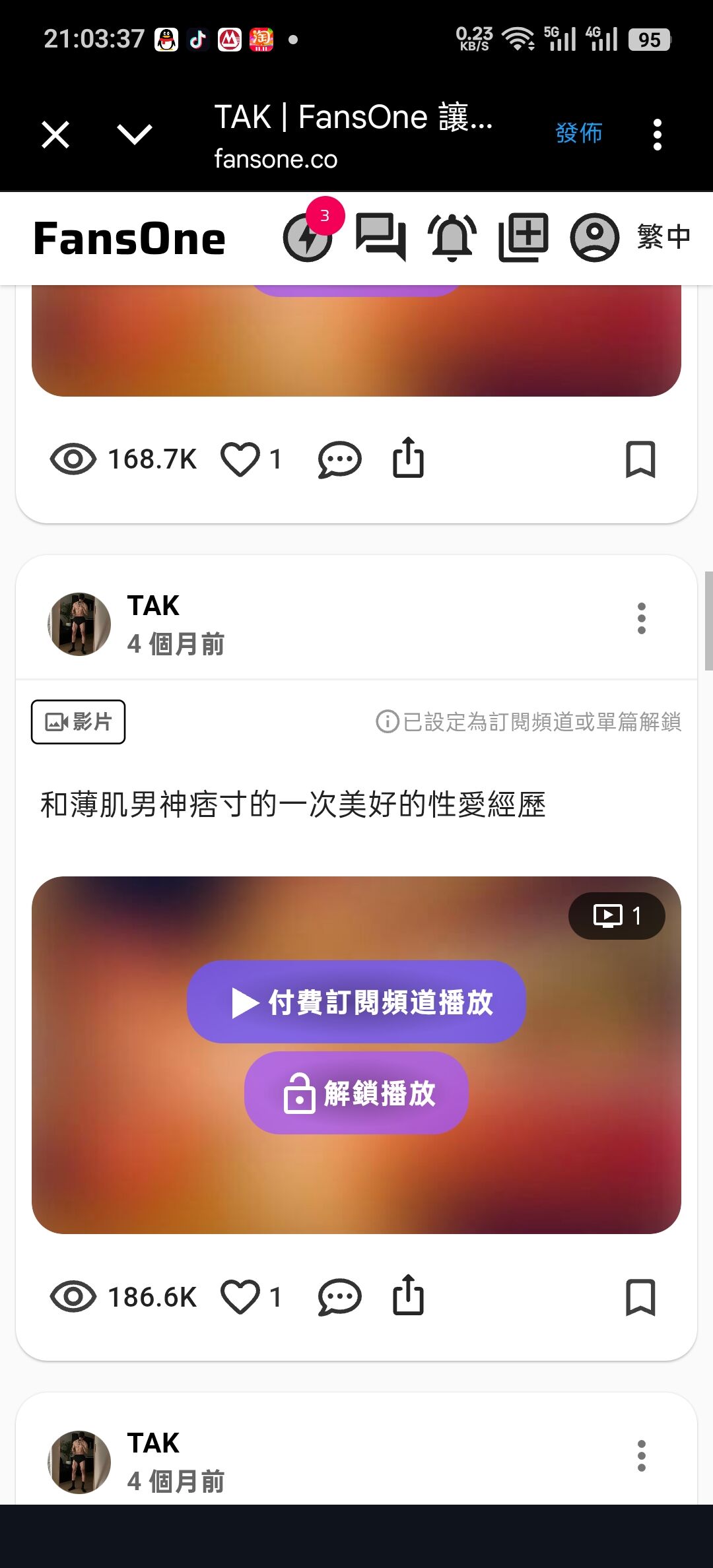Open the FansOne home logo
This screenshot has height=1568, width=713.
coord(129,239)
